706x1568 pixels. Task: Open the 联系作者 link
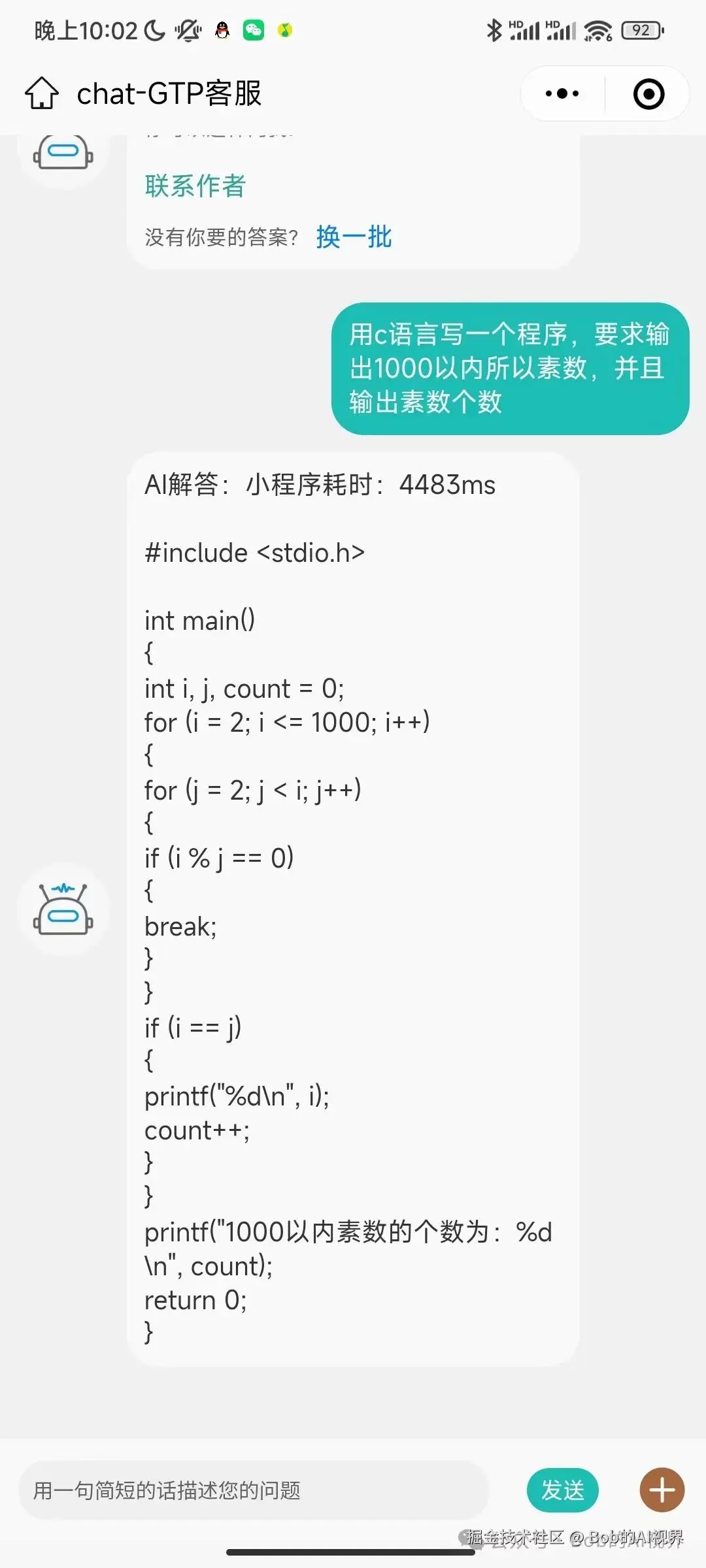click(x=195, y=186)
